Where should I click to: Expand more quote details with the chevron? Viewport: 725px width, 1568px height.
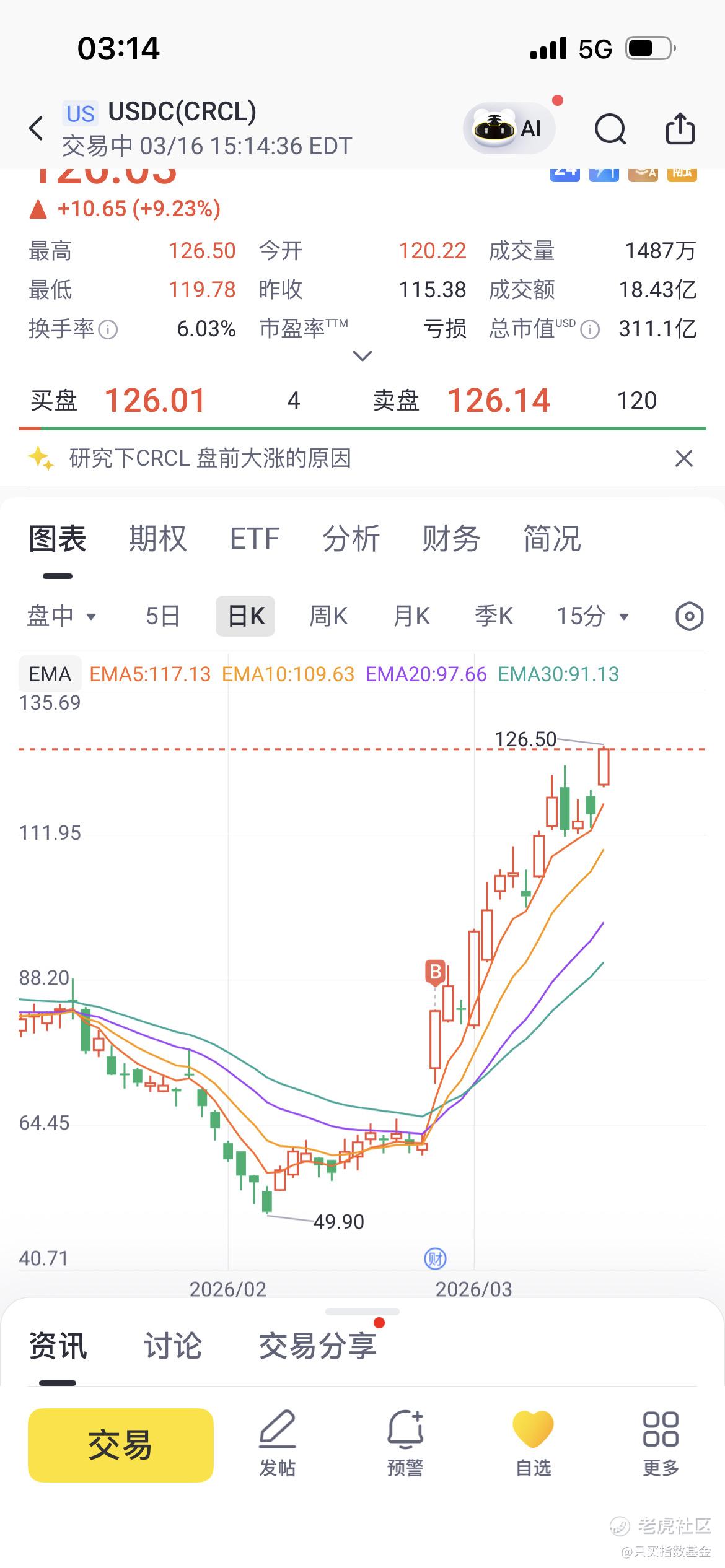pyautogui.click(x=362, y=355)
